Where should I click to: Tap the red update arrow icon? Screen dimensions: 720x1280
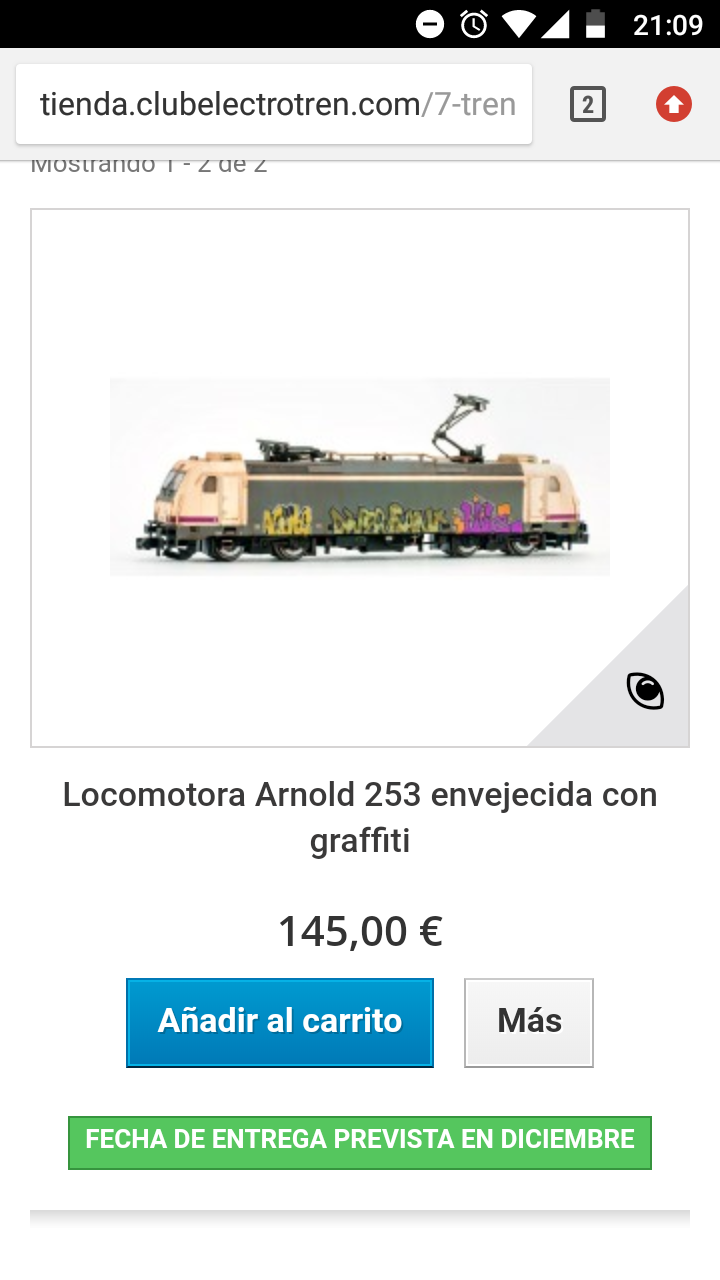[x=674, y=104]
